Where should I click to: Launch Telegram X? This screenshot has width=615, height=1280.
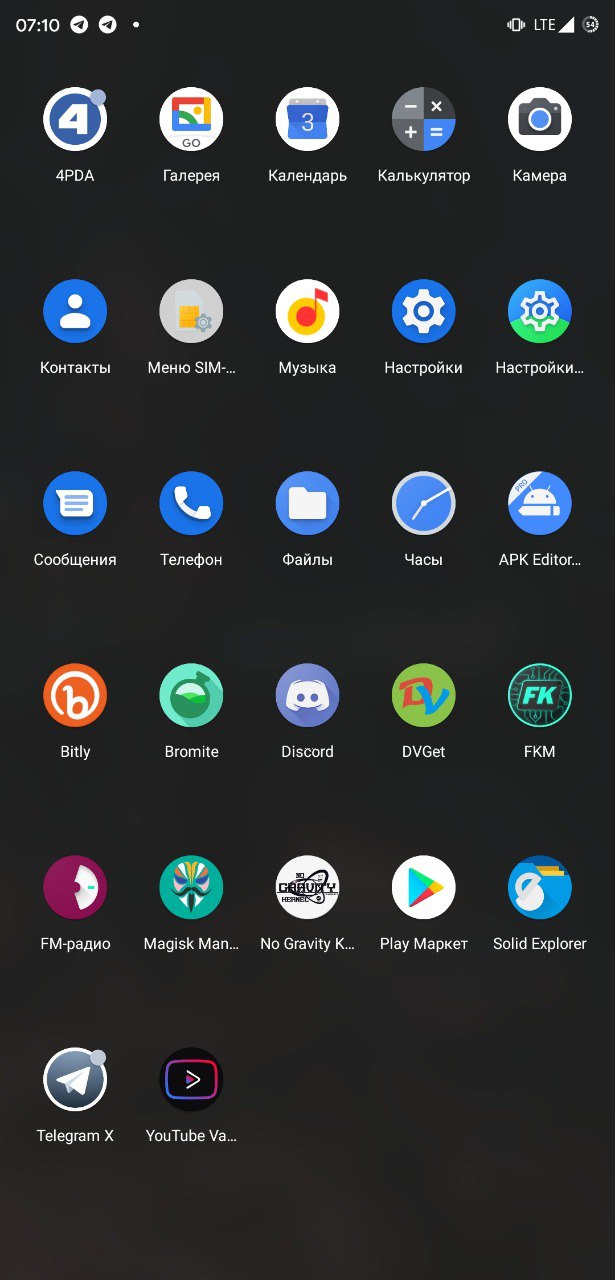point(75,1080)
